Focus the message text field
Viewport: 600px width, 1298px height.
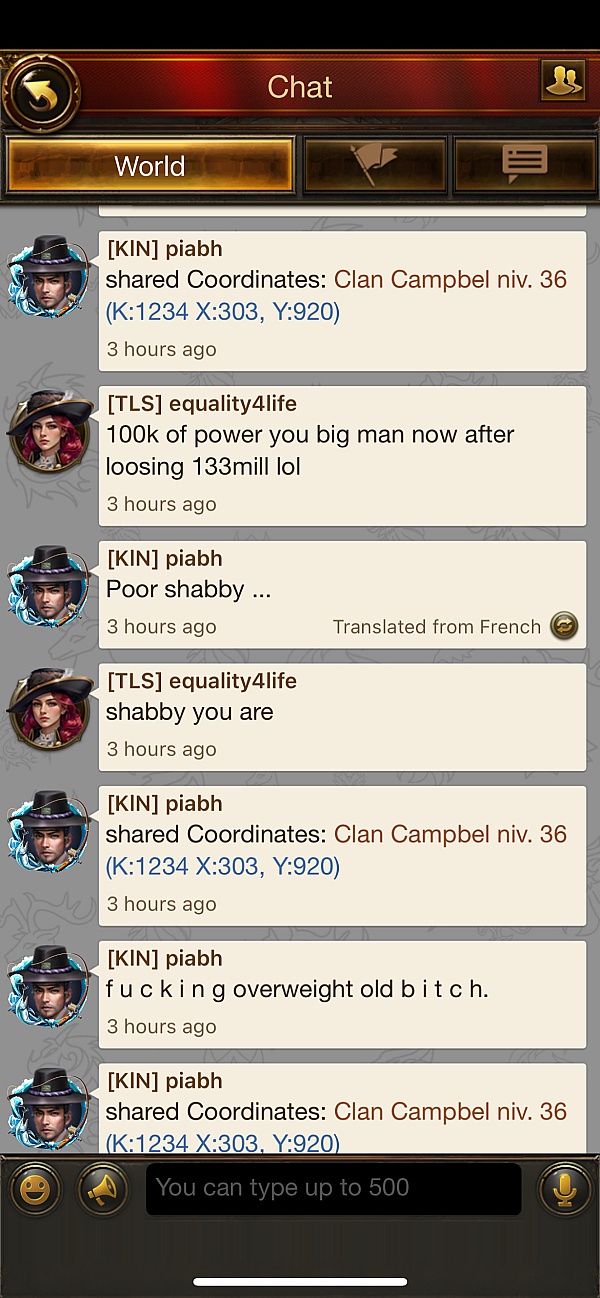334,1189
